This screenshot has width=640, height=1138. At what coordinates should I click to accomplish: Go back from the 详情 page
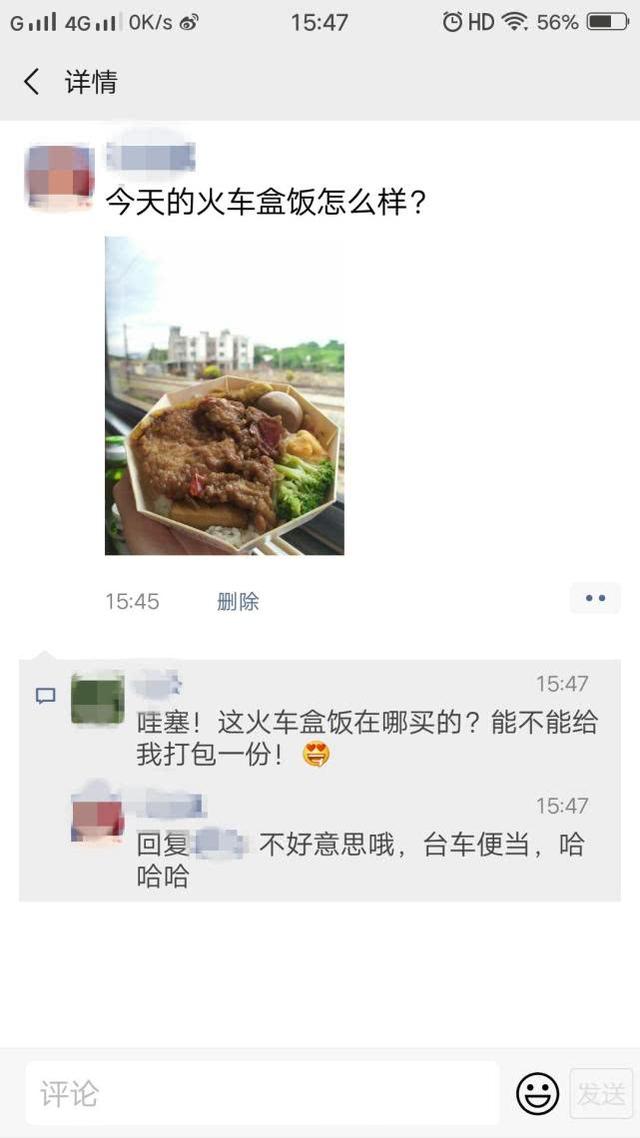coord(32,82)
